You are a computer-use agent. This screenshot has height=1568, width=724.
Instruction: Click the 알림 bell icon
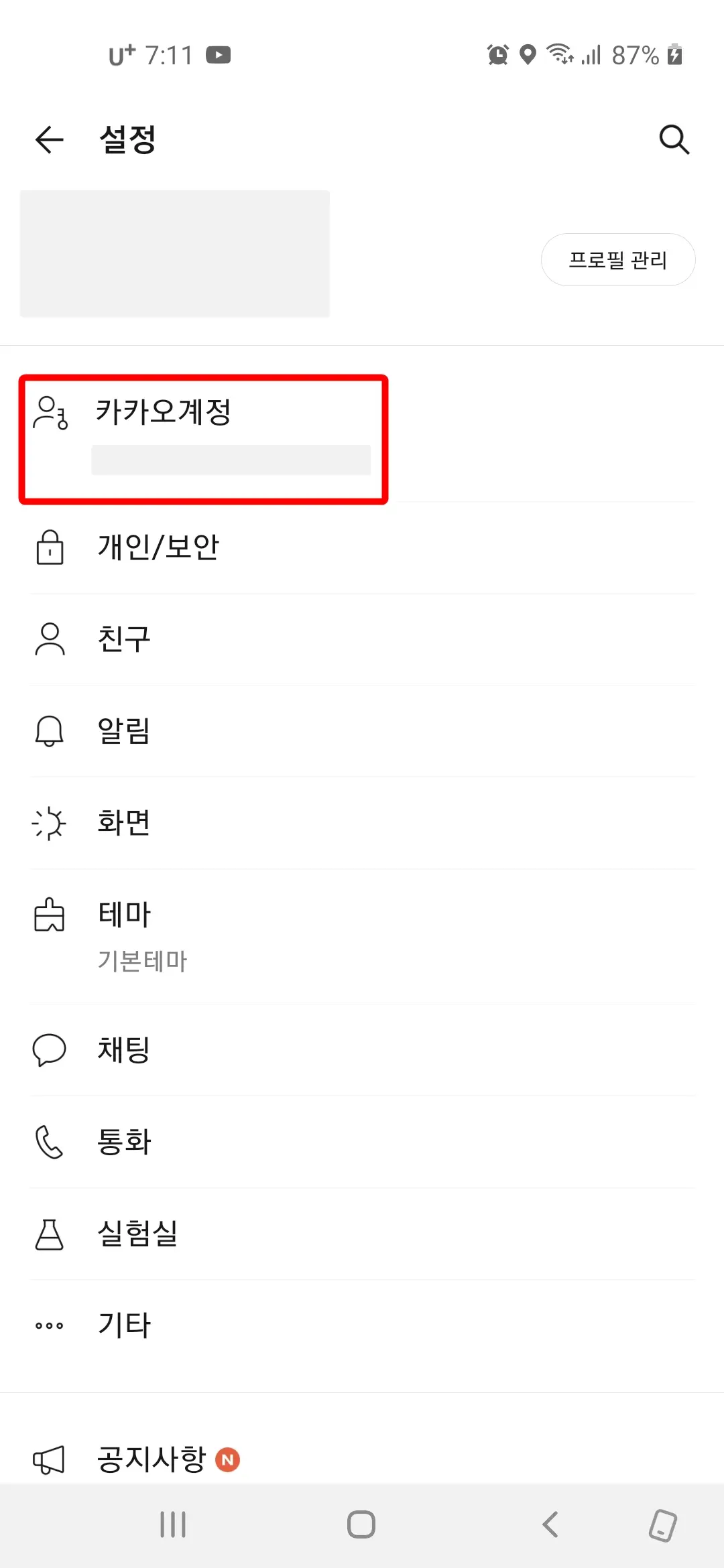[x=50, y=731]
